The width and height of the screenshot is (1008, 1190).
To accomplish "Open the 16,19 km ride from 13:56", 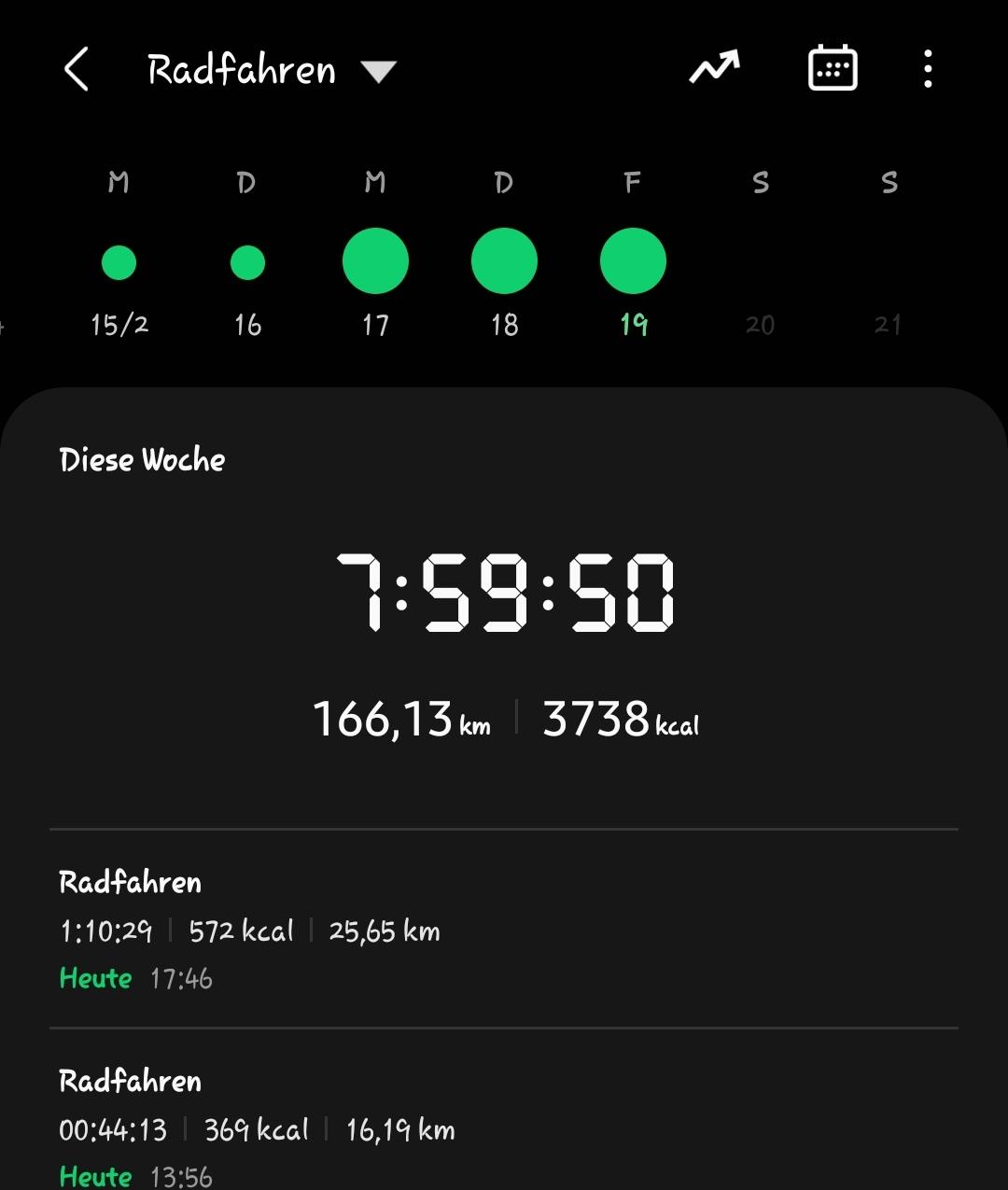I will coord(504,1127).
